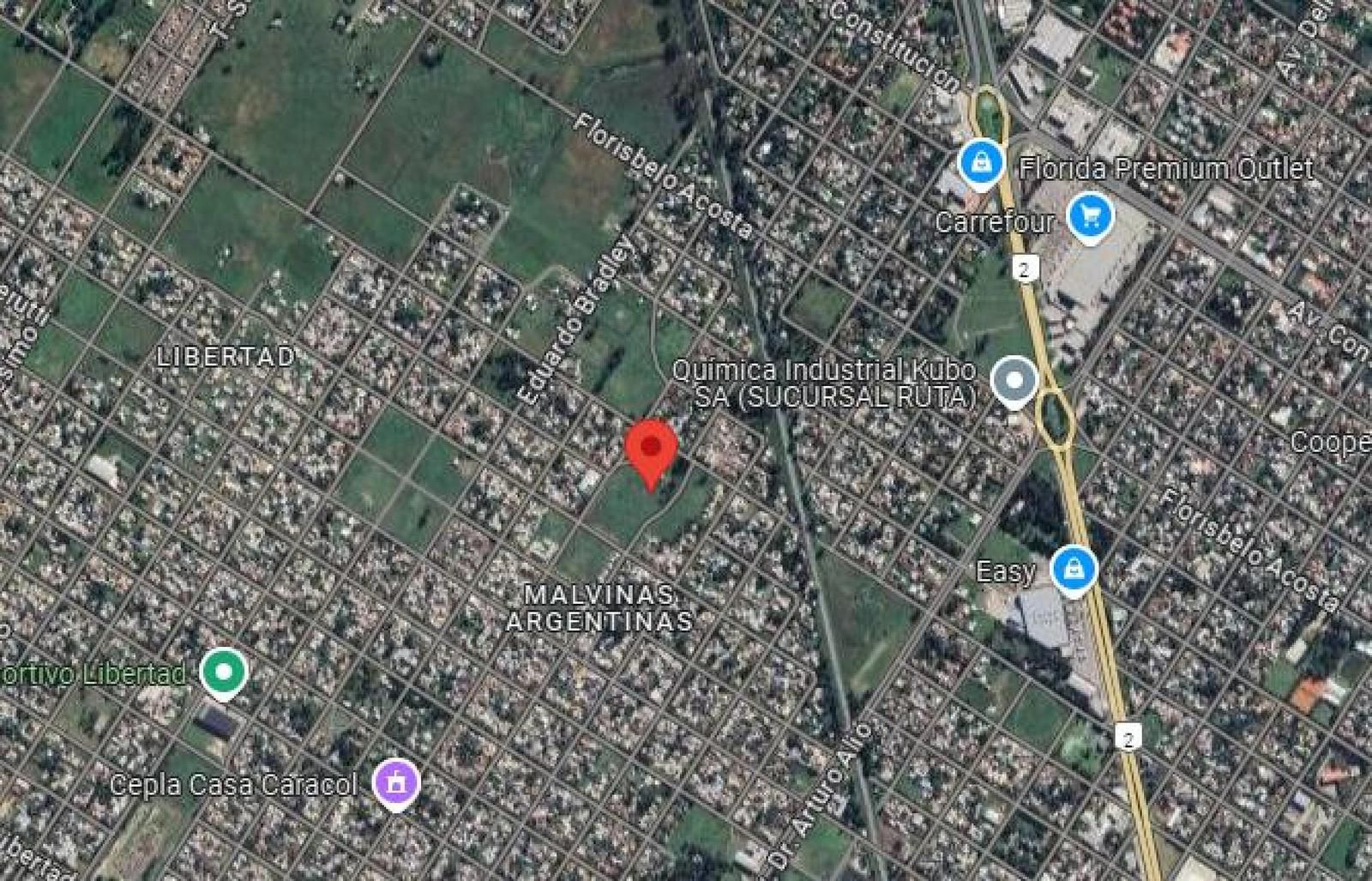1372x881 pixels.
Task: Select the Deportivo Libertad green marker
Action: [224, 673]
